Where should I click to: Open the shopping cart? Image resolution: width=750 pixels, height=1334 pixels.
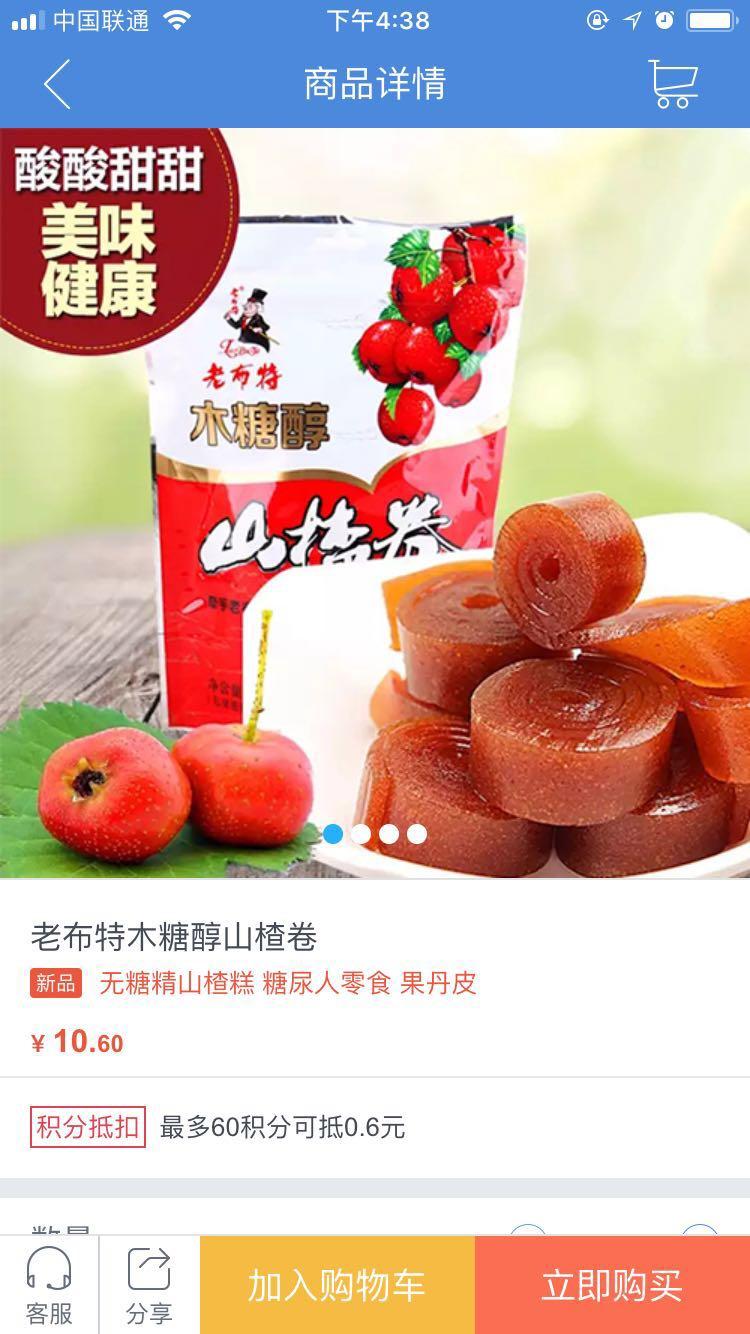[672, 84]
